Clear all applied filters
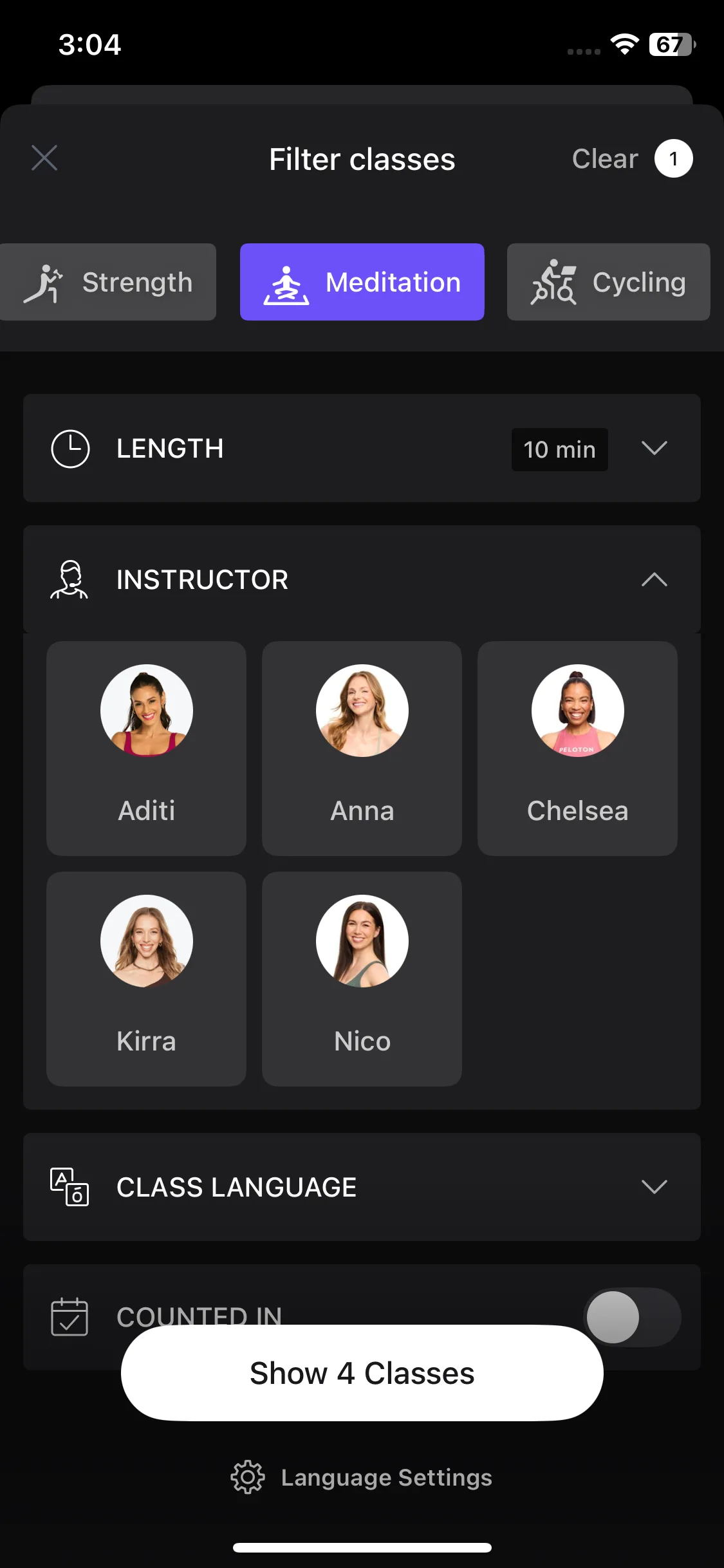The width and height of the screenshot is (724, 1568). pyautogui.click(x=605, y=159)
